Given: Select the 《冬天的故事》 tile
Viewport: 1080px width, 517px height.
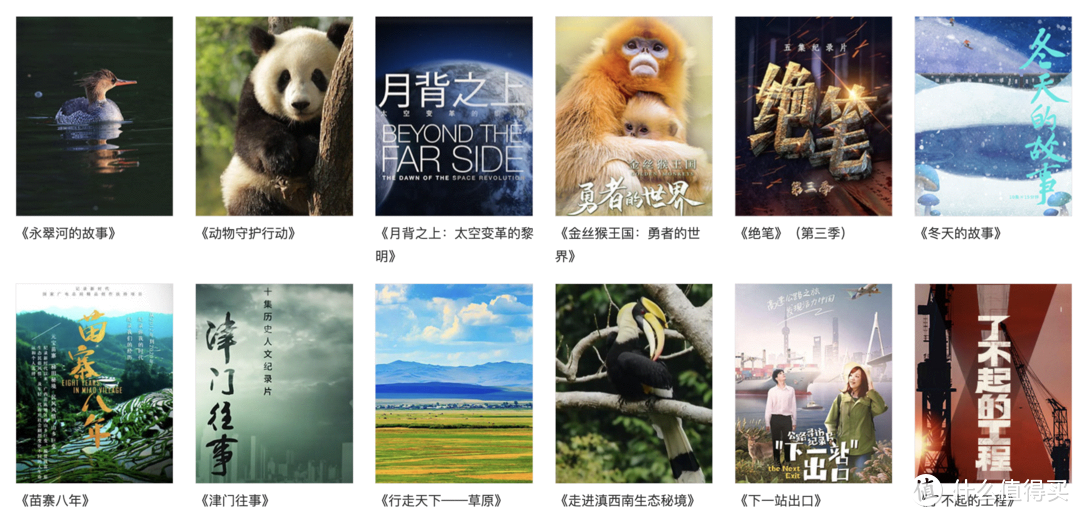Looking at the screenshot, I should coord(993,116).
